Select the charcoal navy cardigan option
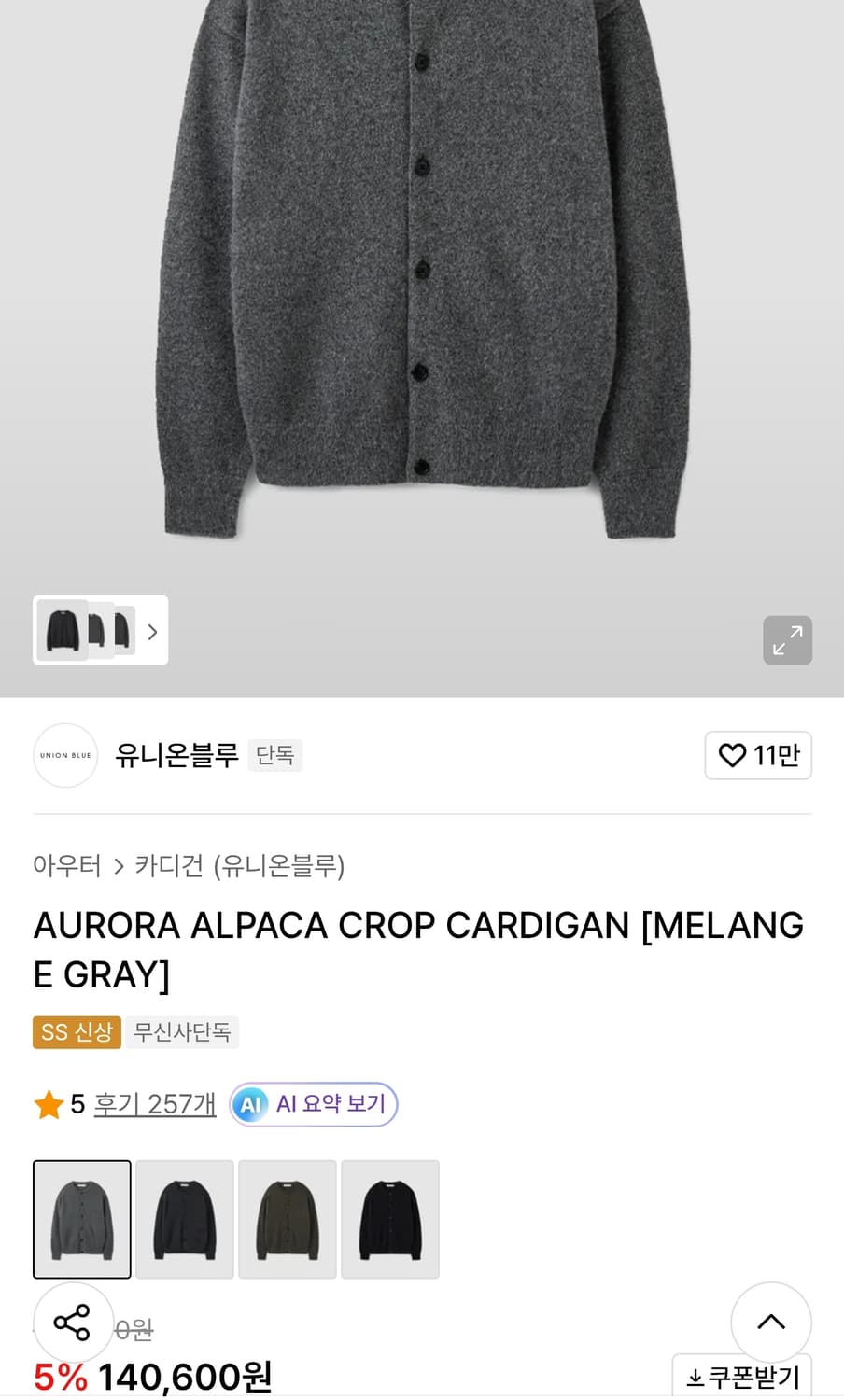The image size is (844, 1400). click(x=184, y=1219)
